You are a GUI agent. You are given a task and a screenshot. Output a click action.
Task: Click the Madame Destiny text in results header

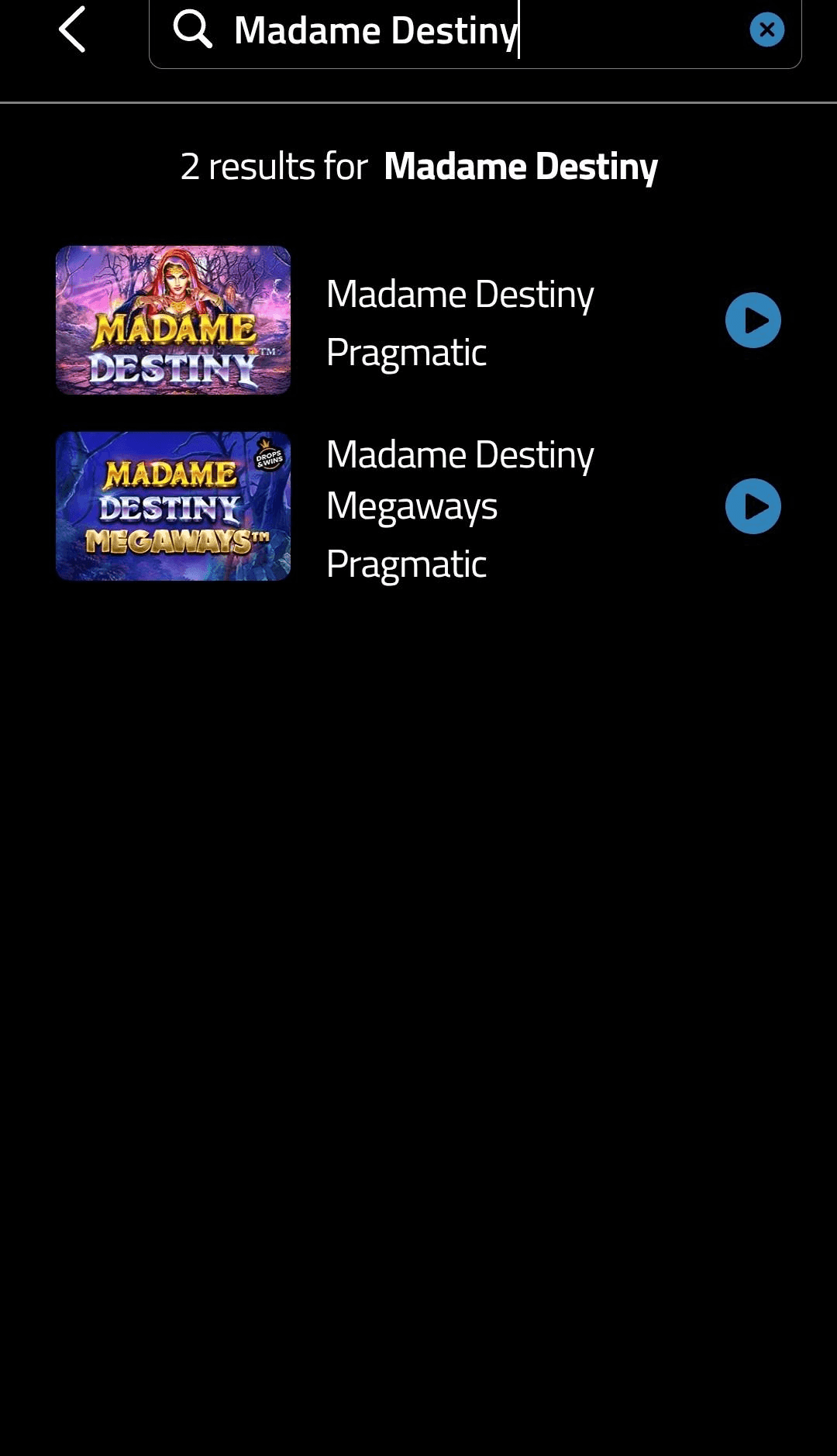point(522,165)
